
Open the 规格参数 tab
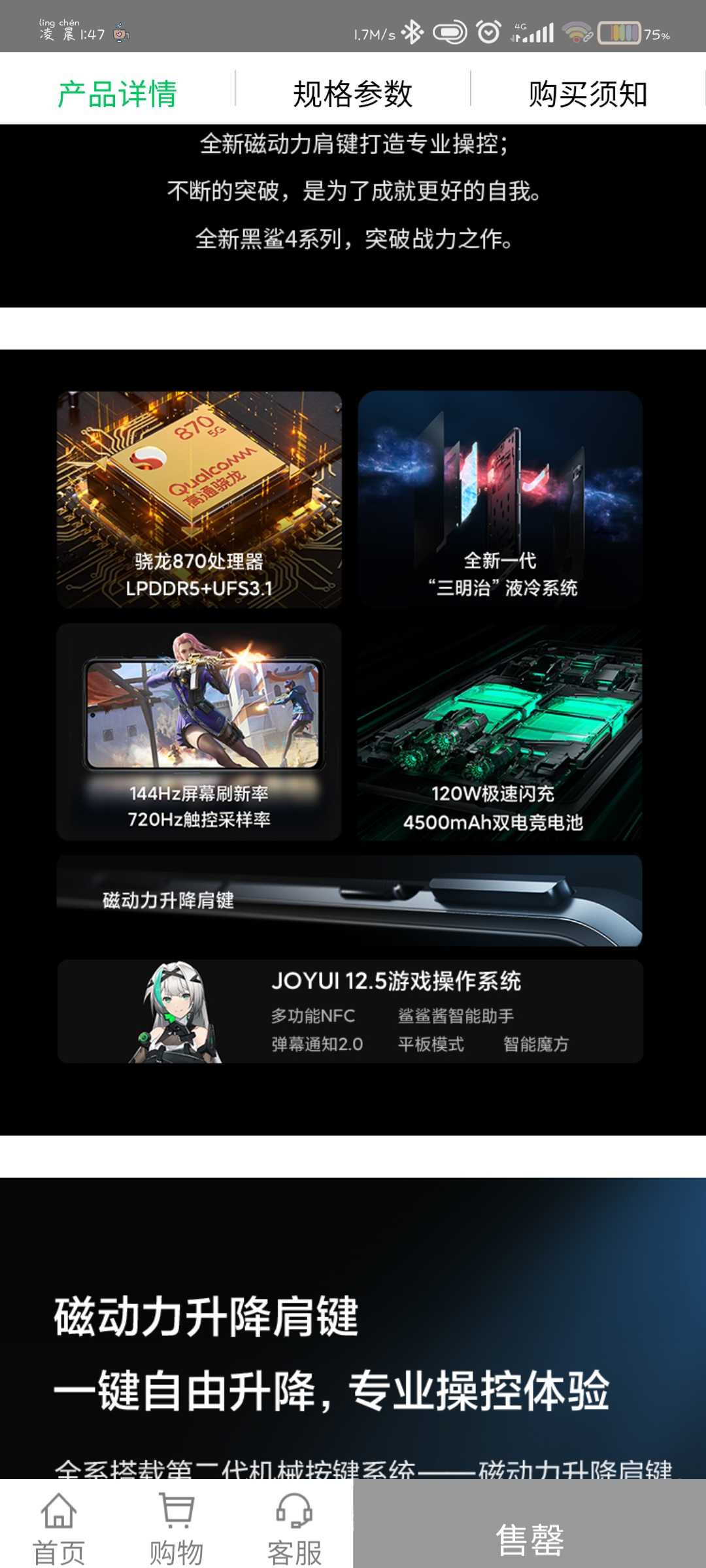pyautogui.click(x=353, y=93)
